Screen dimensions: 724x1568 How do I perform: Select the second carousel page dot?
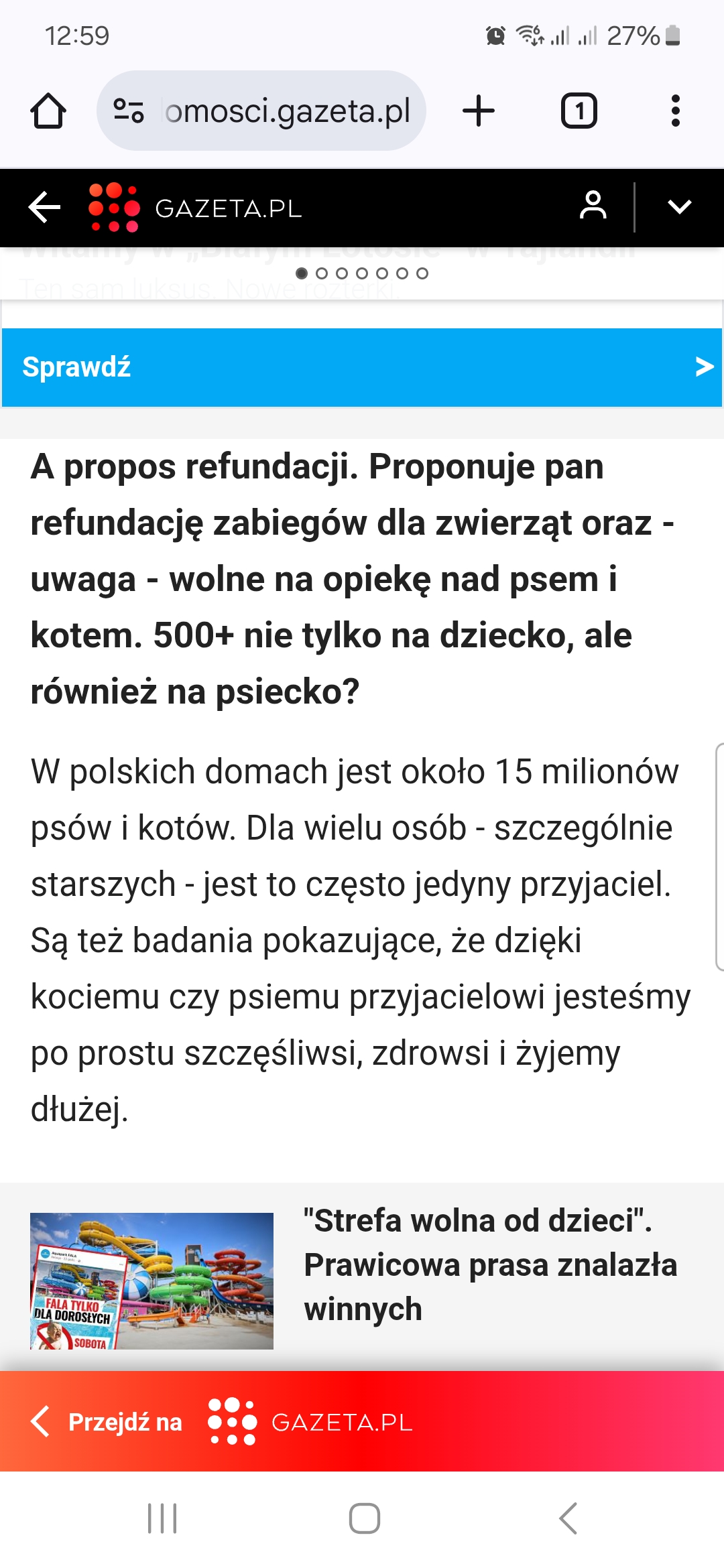322,273
